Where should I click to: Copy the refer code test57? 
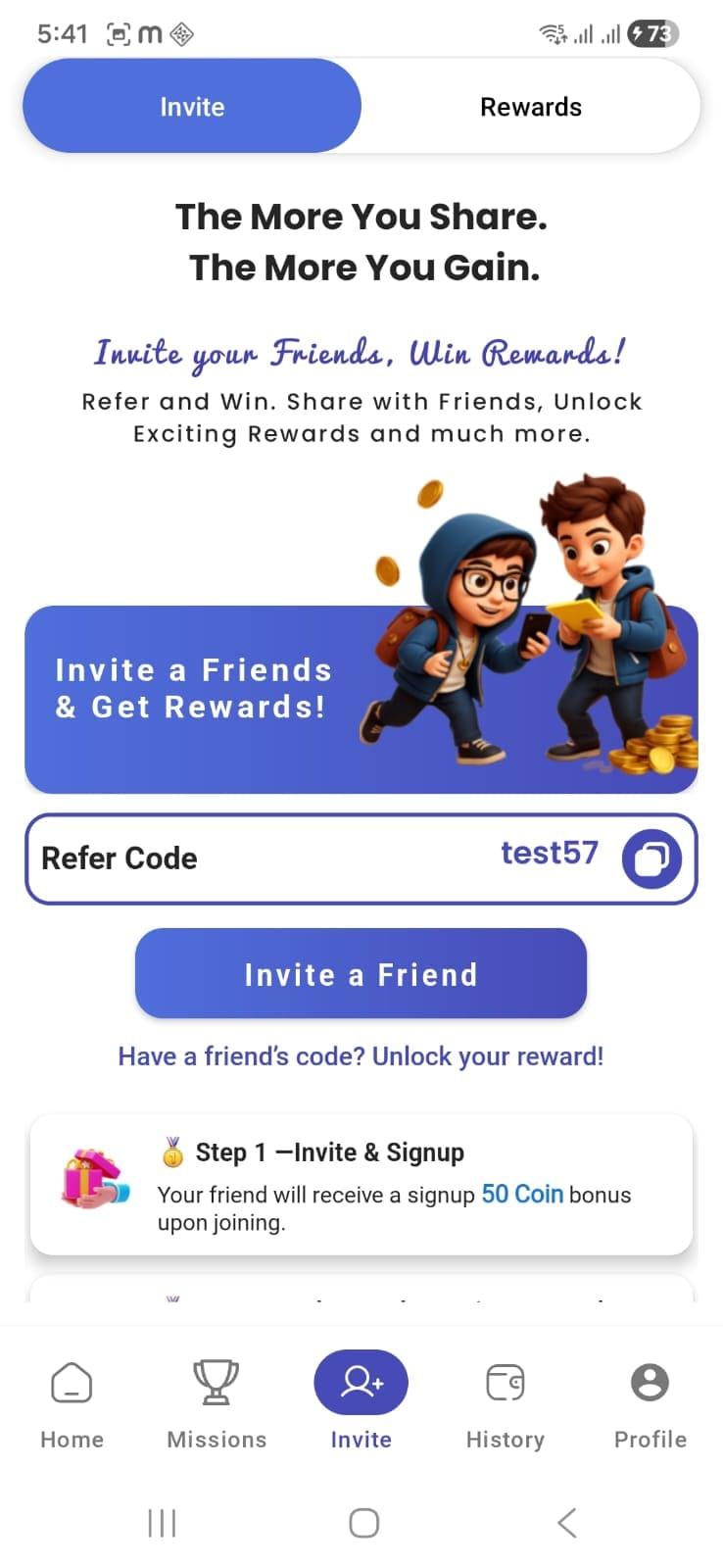pyautogui.click(x=651, y=857)
